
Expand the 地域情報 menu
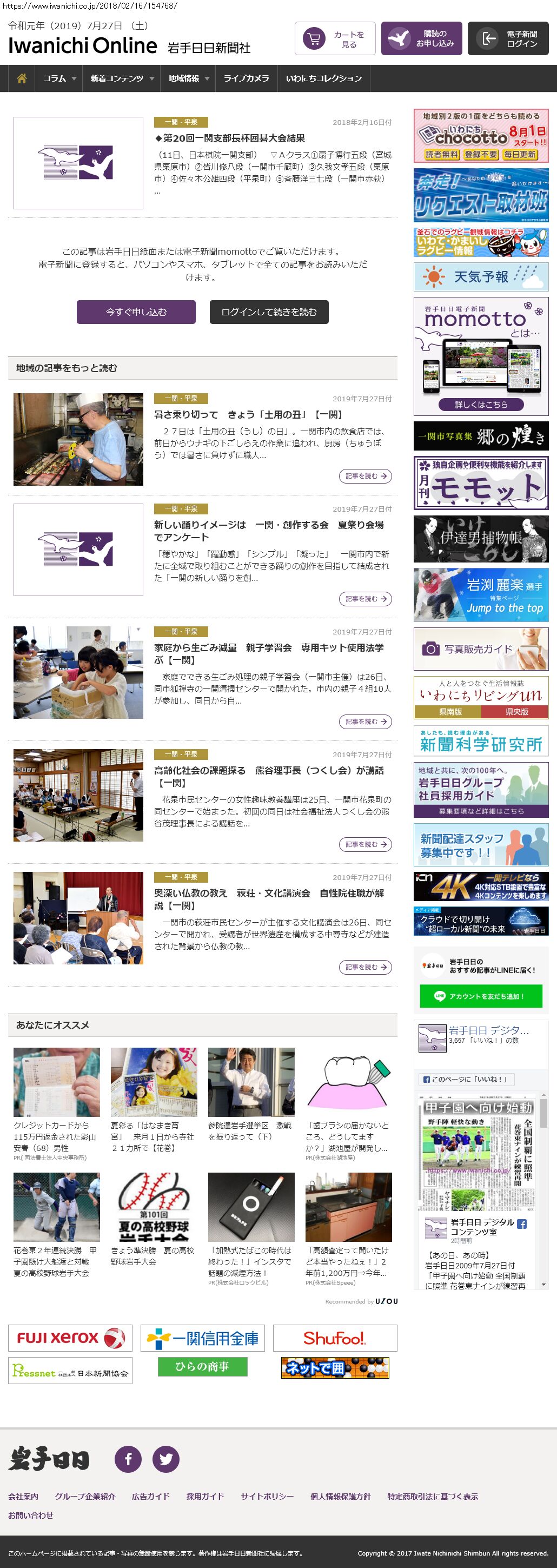188,78
